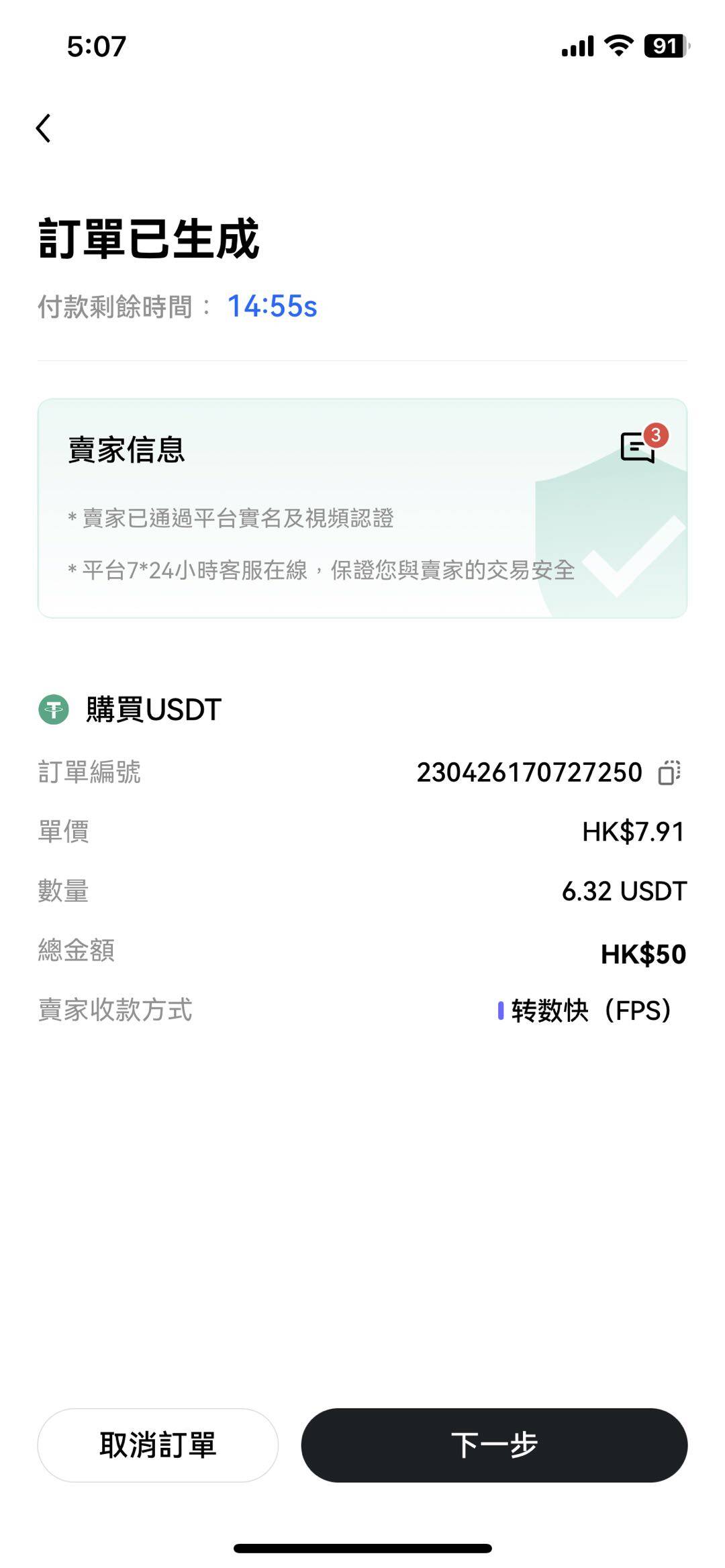The width and height of the screenshot is (725, 1568).
Task: Tap 下一步 to proceed to payment
Action: click(x=497, y=1443)
